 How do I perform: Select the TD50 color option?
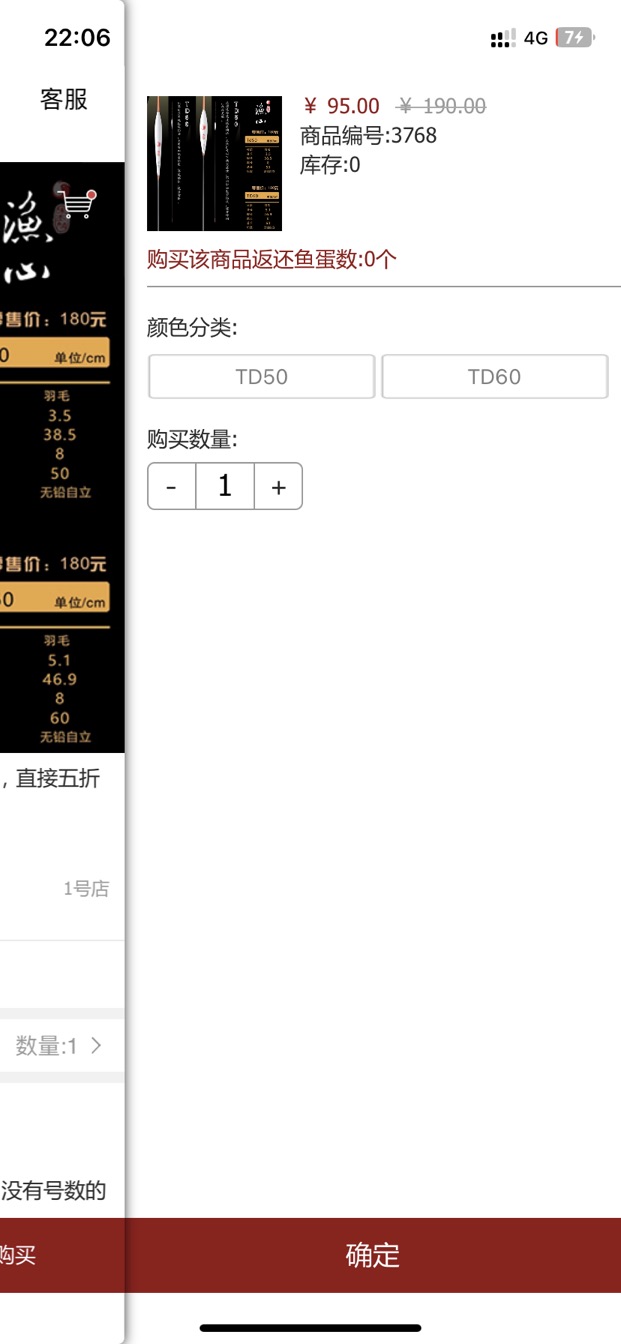pyautogui.click(x=261, y=377)
